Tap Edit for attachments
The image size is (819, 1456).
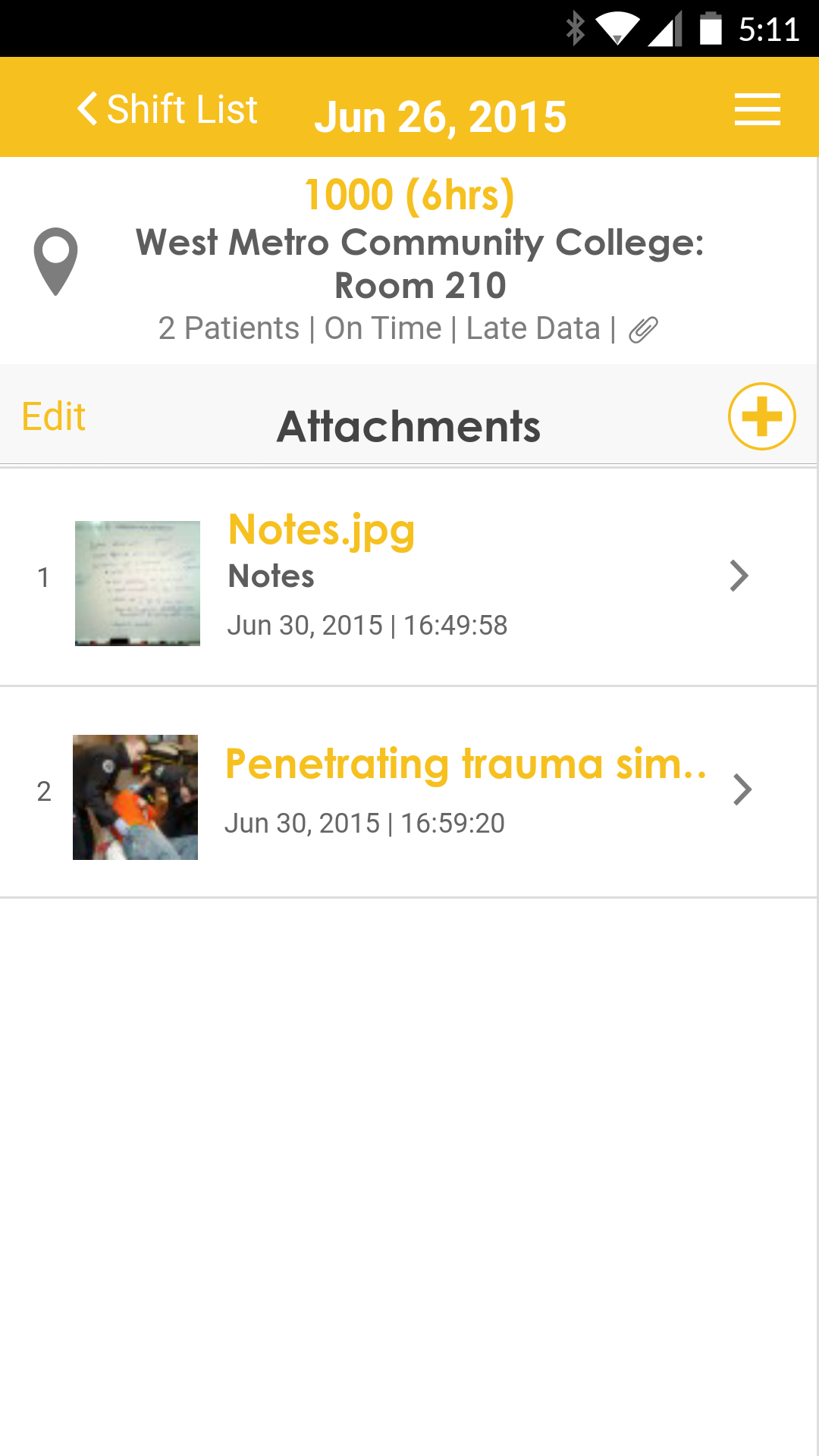click(54, 417)
